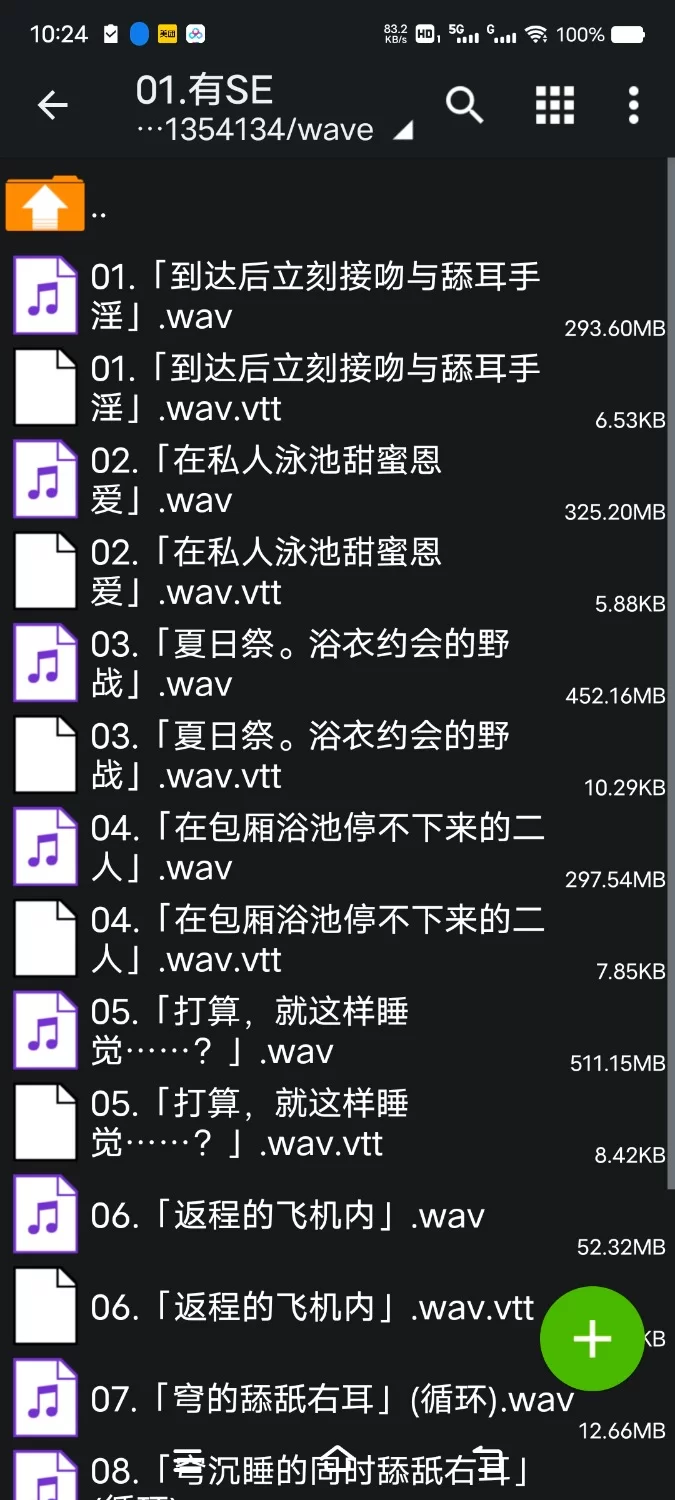This screenshot has width=675, height=1500.
Task: Open the three-dot overflow menu
Action: (633, 105)
